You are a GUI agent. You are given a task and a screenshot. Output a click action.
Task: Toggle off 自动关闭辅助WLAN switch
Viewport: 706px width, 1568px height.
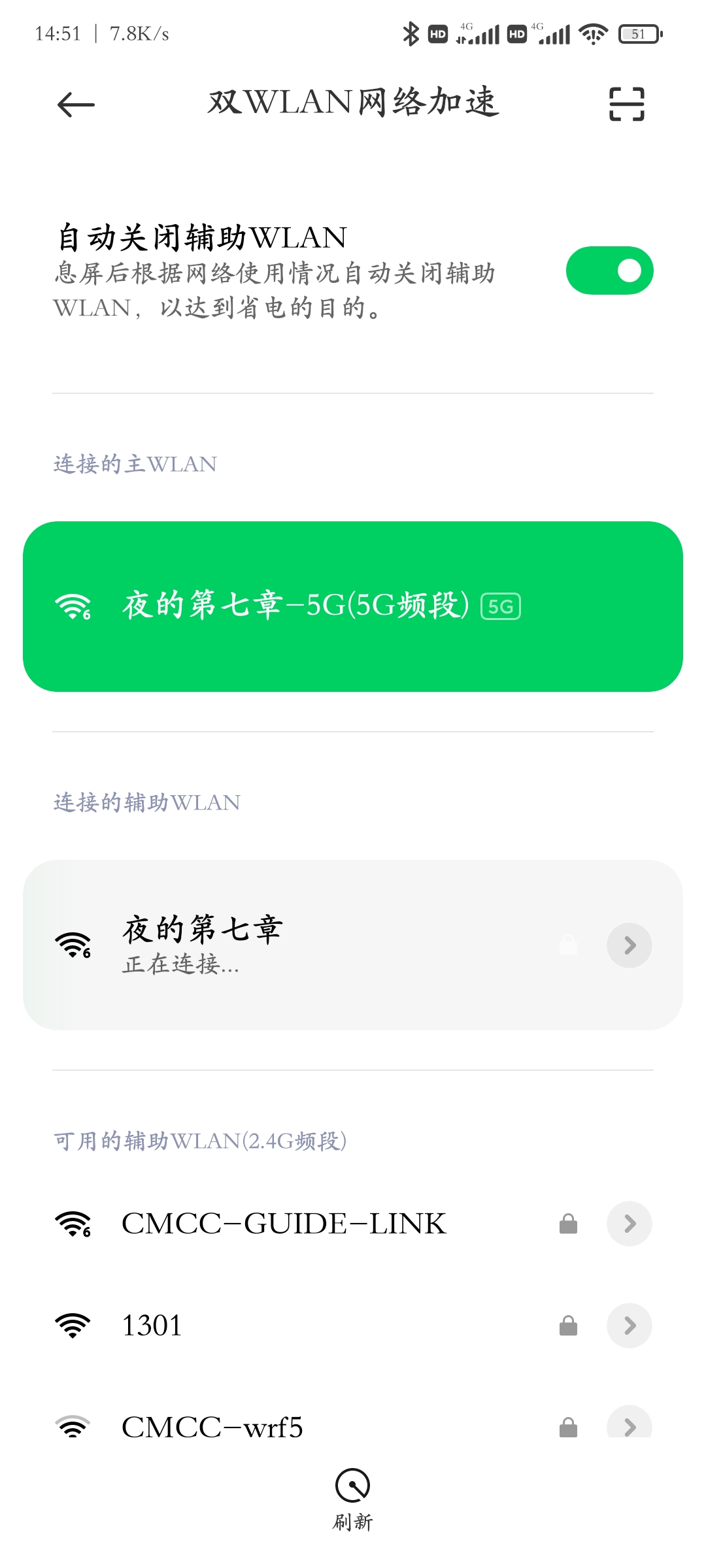coord(609,270)
